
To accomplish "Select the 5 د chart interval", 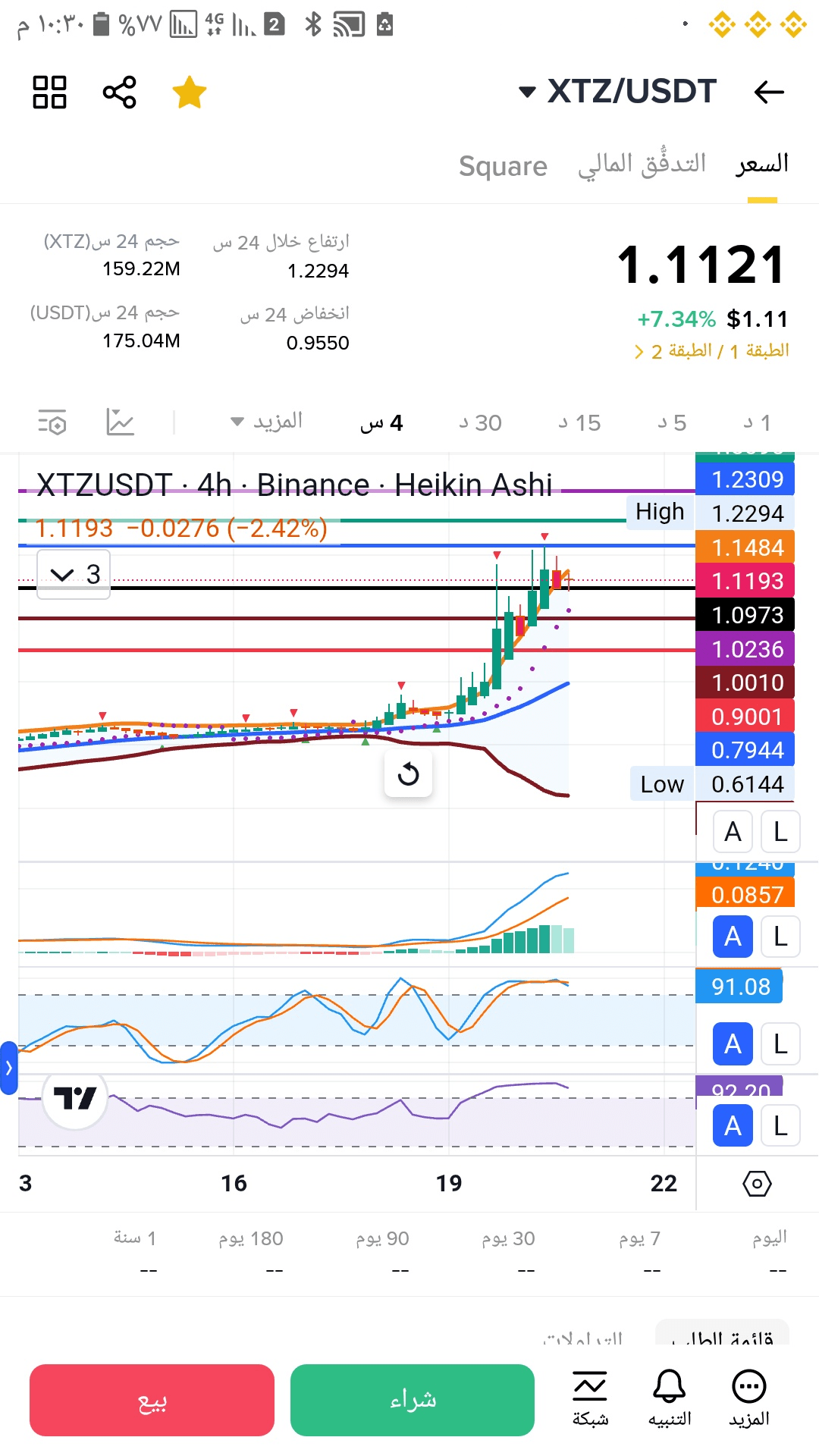I will [672, 422].
